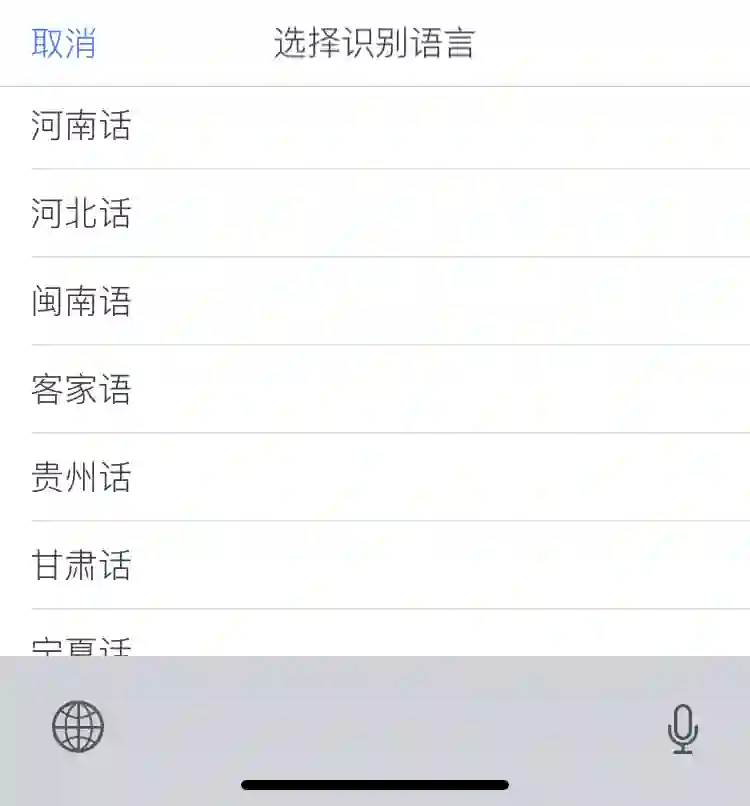
Task: Choose 贵州话 as the dialect
Action: pyautogui.click(x=81, y=478)
